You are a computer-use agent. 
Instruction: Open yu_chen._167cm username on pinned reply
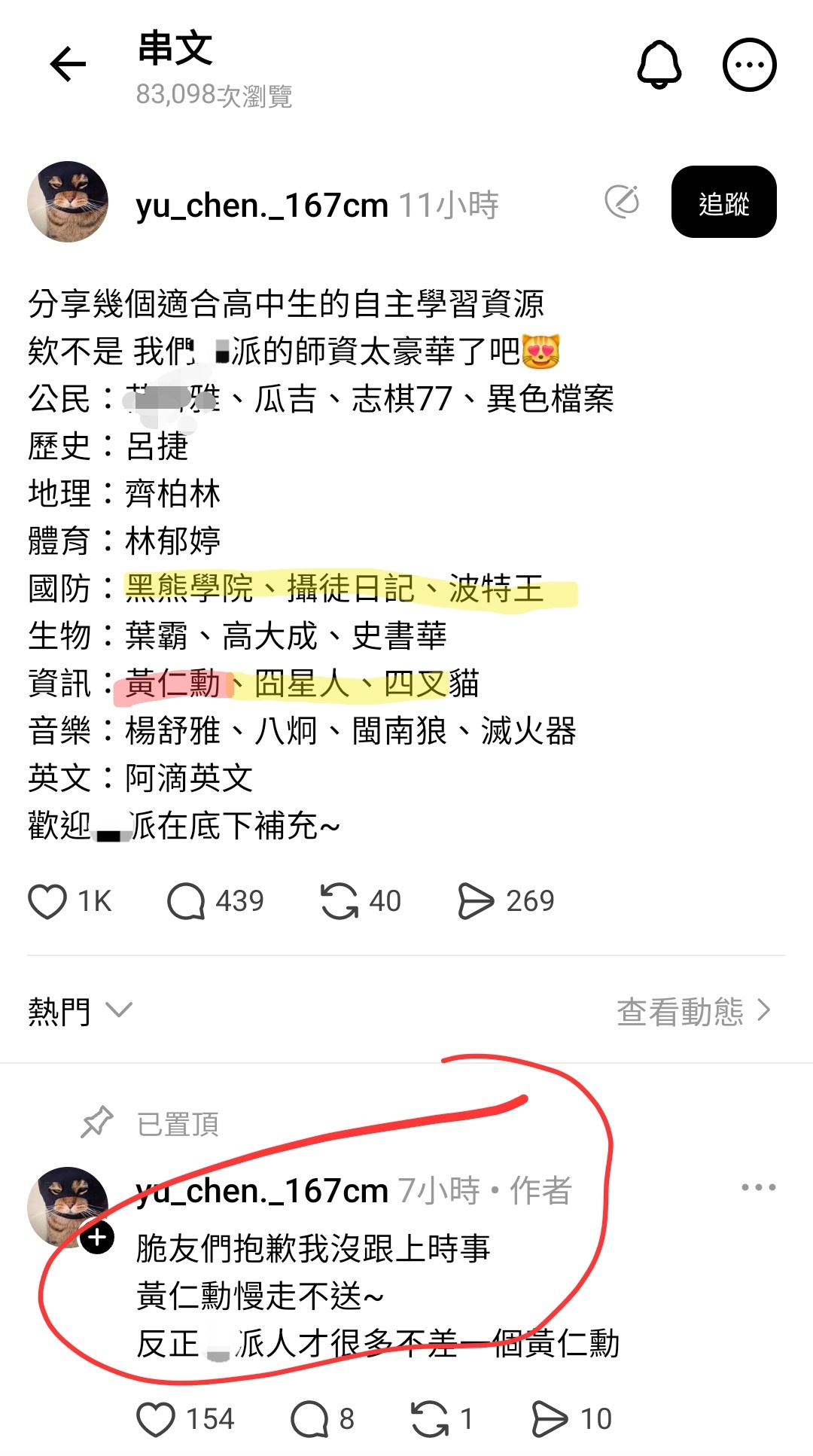point(262,1190)
